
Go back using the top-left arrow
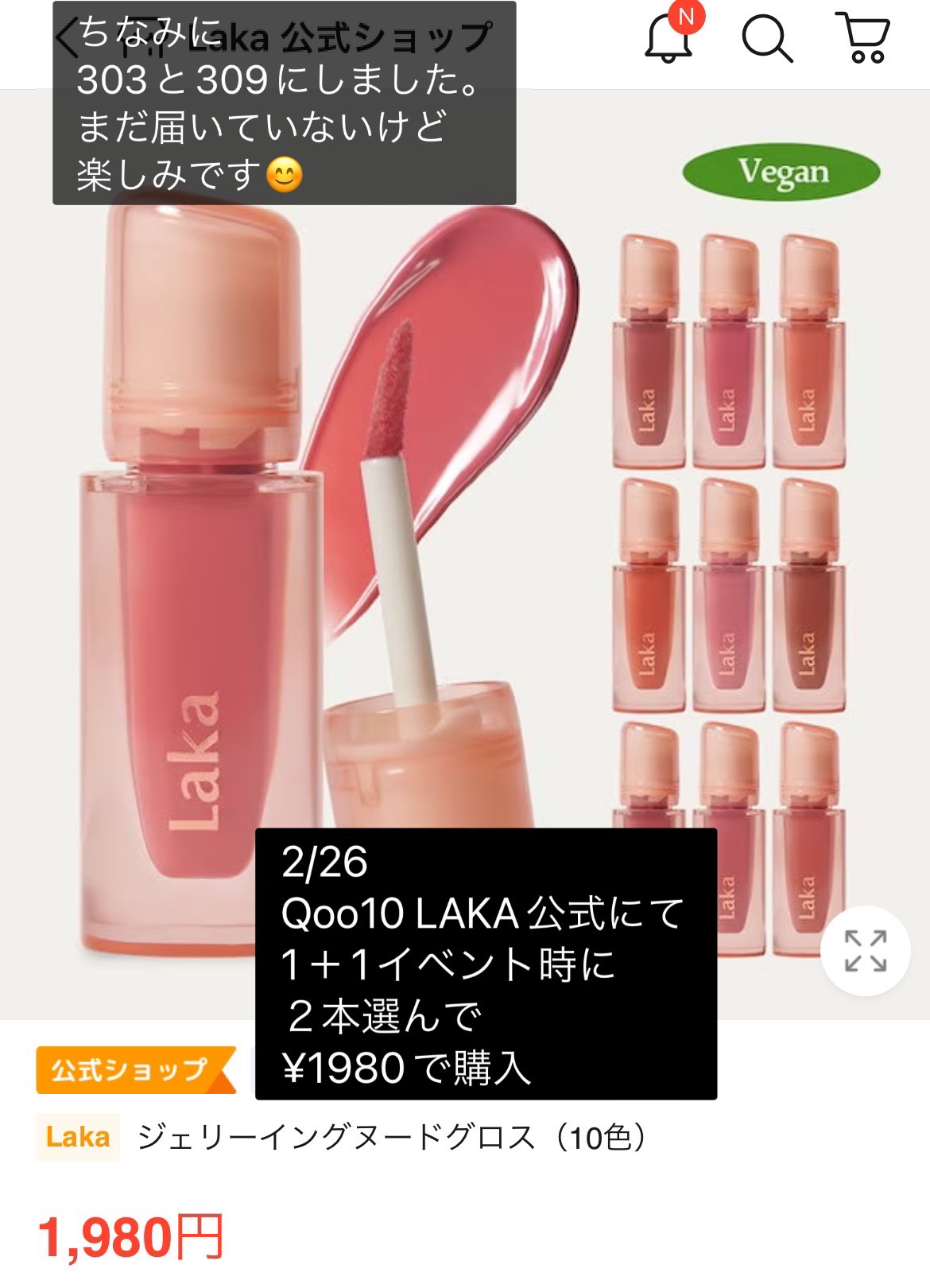click(68, 37)
